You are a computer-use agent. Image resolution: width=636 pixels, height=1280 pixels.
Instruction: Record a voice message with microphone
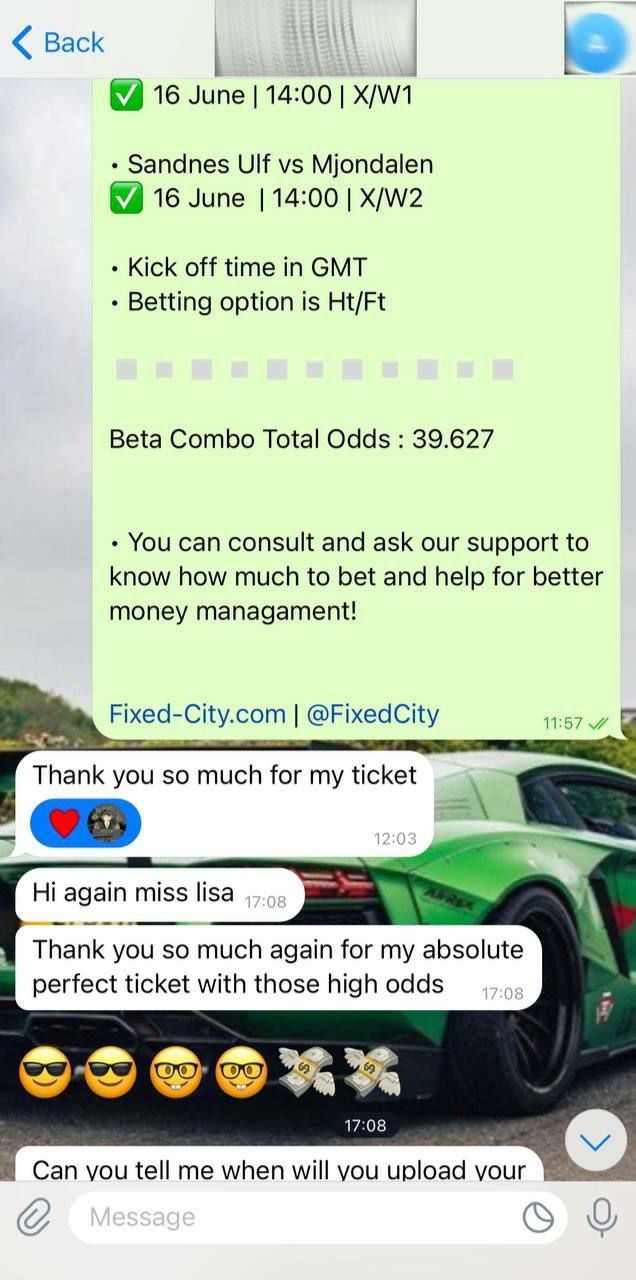click(601, 1216)
